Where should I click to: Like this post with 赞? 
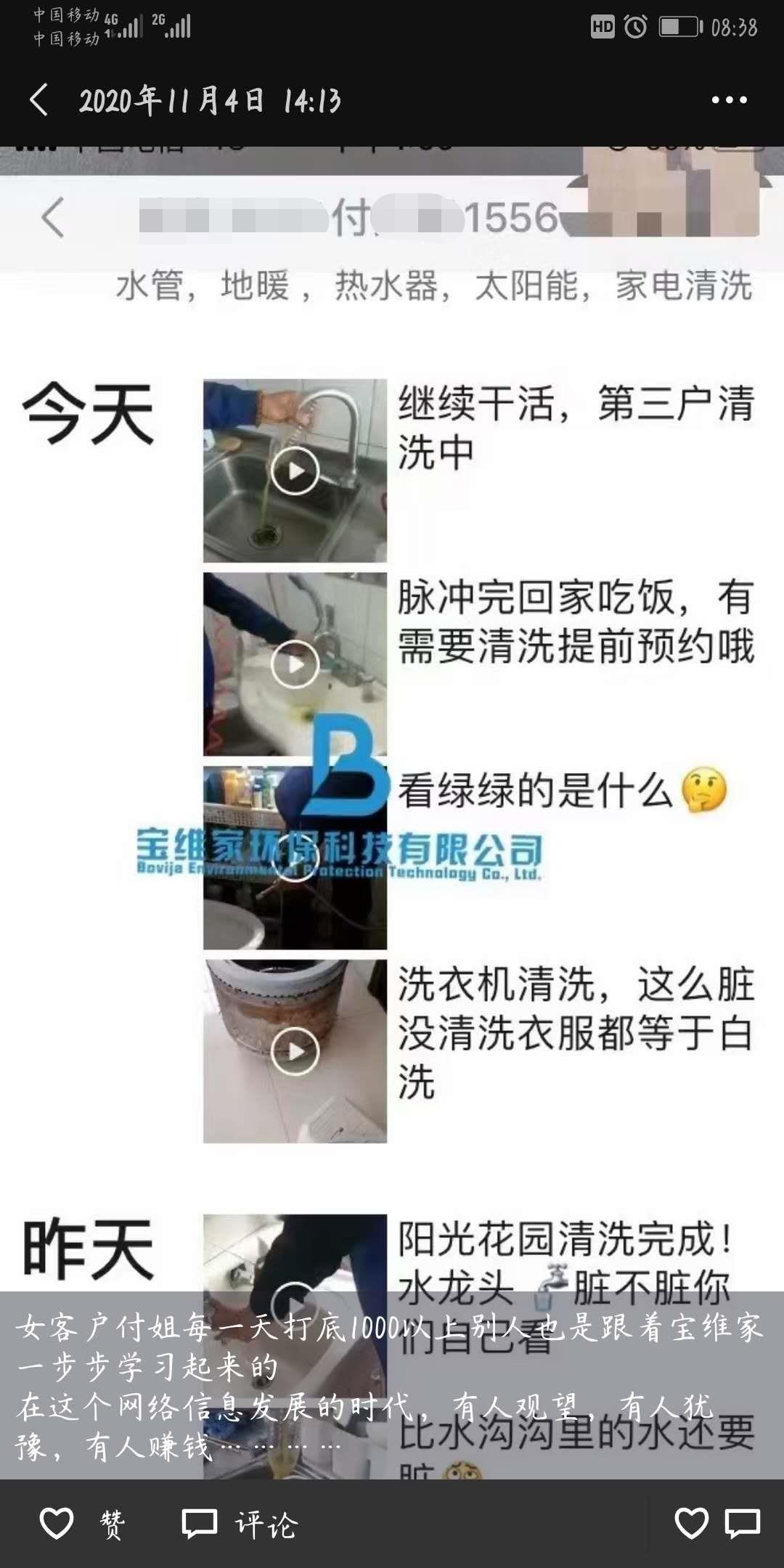(80, 1524)
